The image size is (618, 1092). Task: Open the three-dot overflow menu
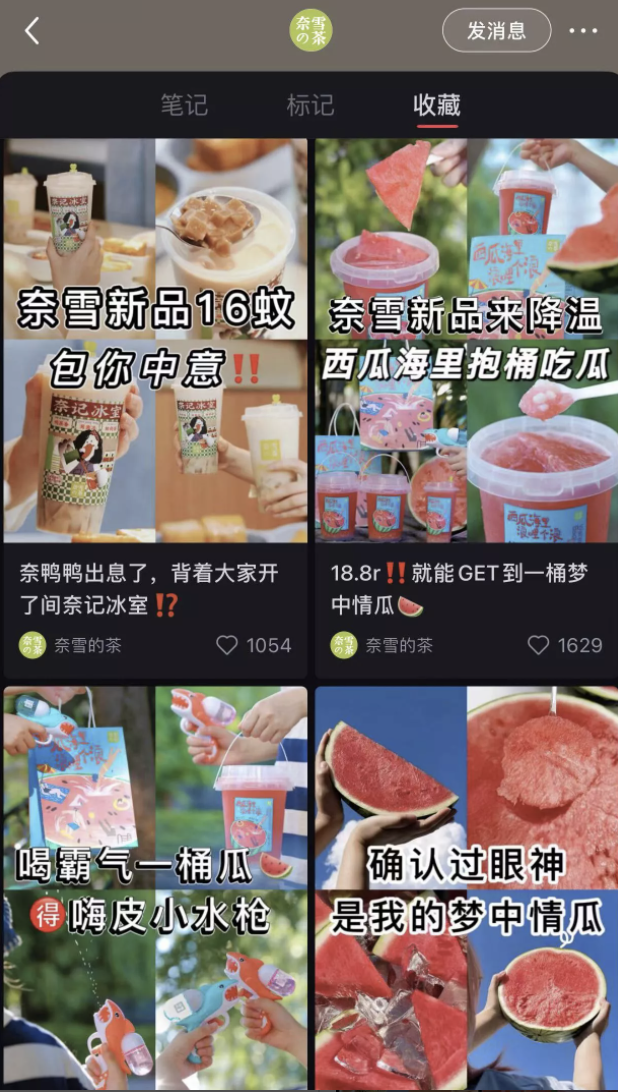(x=583, y=31)
